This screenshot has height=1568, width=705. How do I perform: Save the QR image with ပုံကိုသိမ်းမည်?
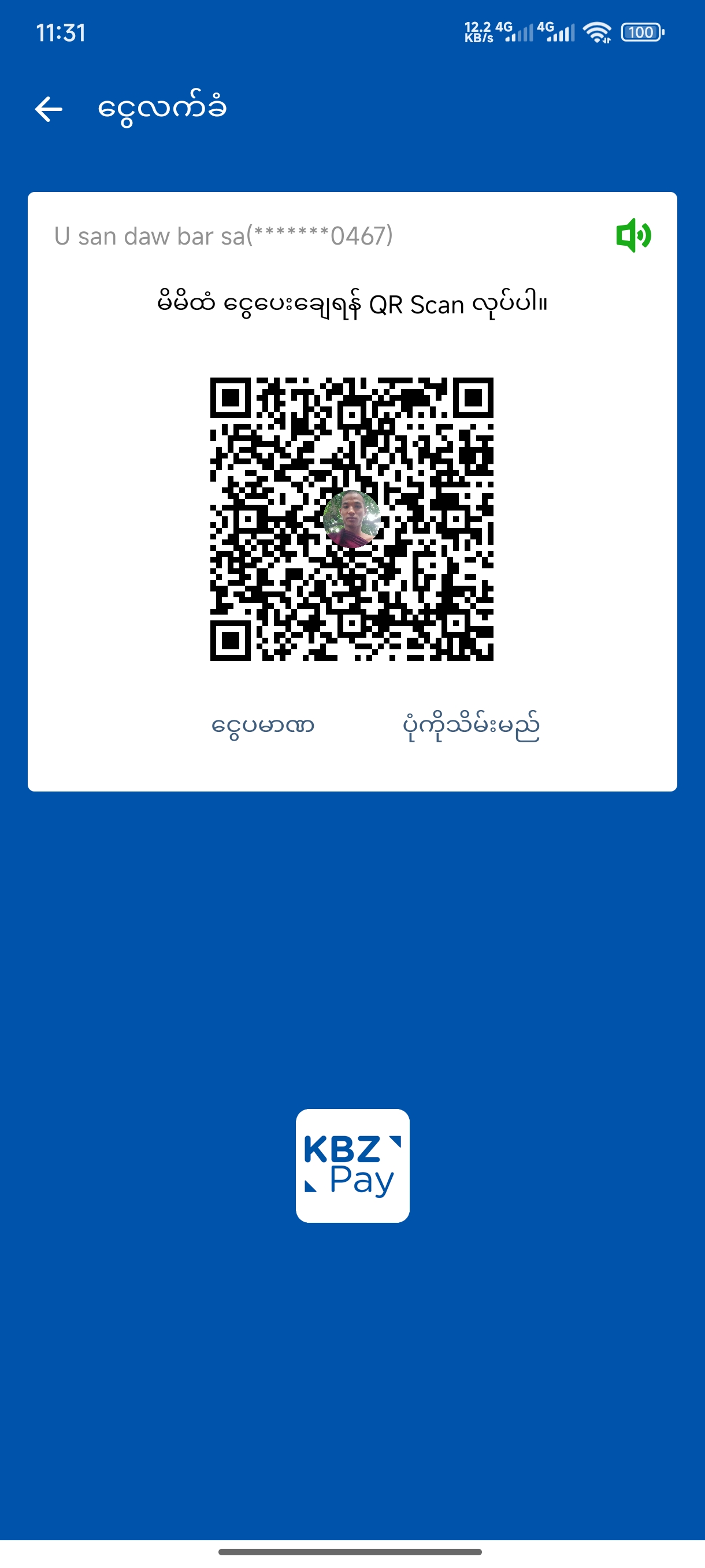point(471,726)
